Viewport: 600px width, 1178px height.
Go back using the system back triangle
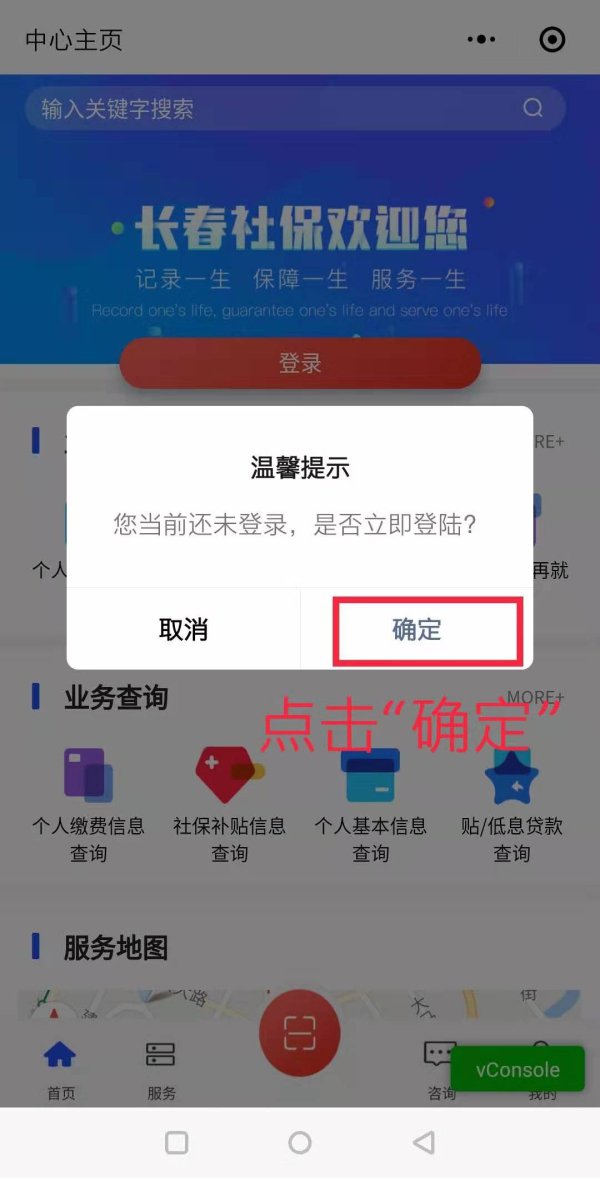pyautogui.click(x=424, y=1142)
